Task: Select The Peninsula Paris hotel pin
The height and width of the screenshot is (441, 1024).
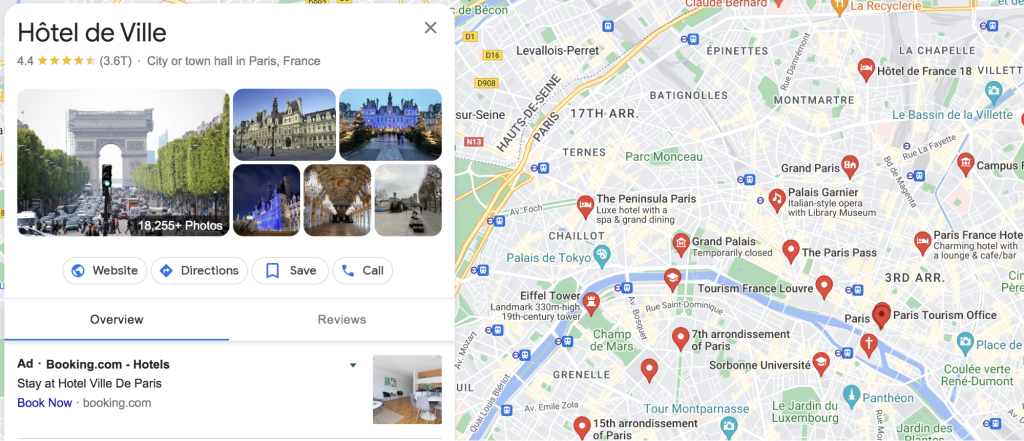Action: pyautogui.click(x=585, y=206)
